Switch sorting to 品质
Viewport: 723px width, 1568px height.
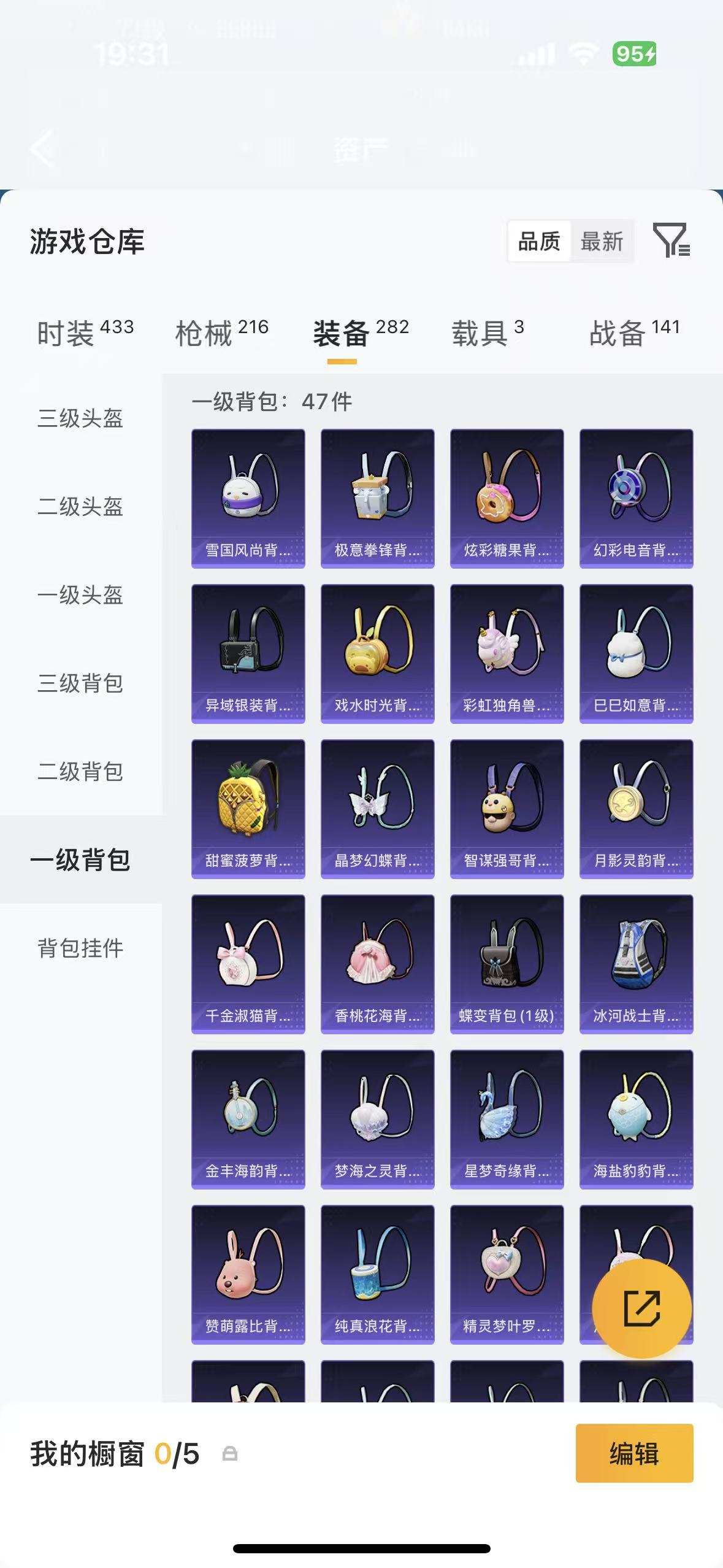pos(538,242)
